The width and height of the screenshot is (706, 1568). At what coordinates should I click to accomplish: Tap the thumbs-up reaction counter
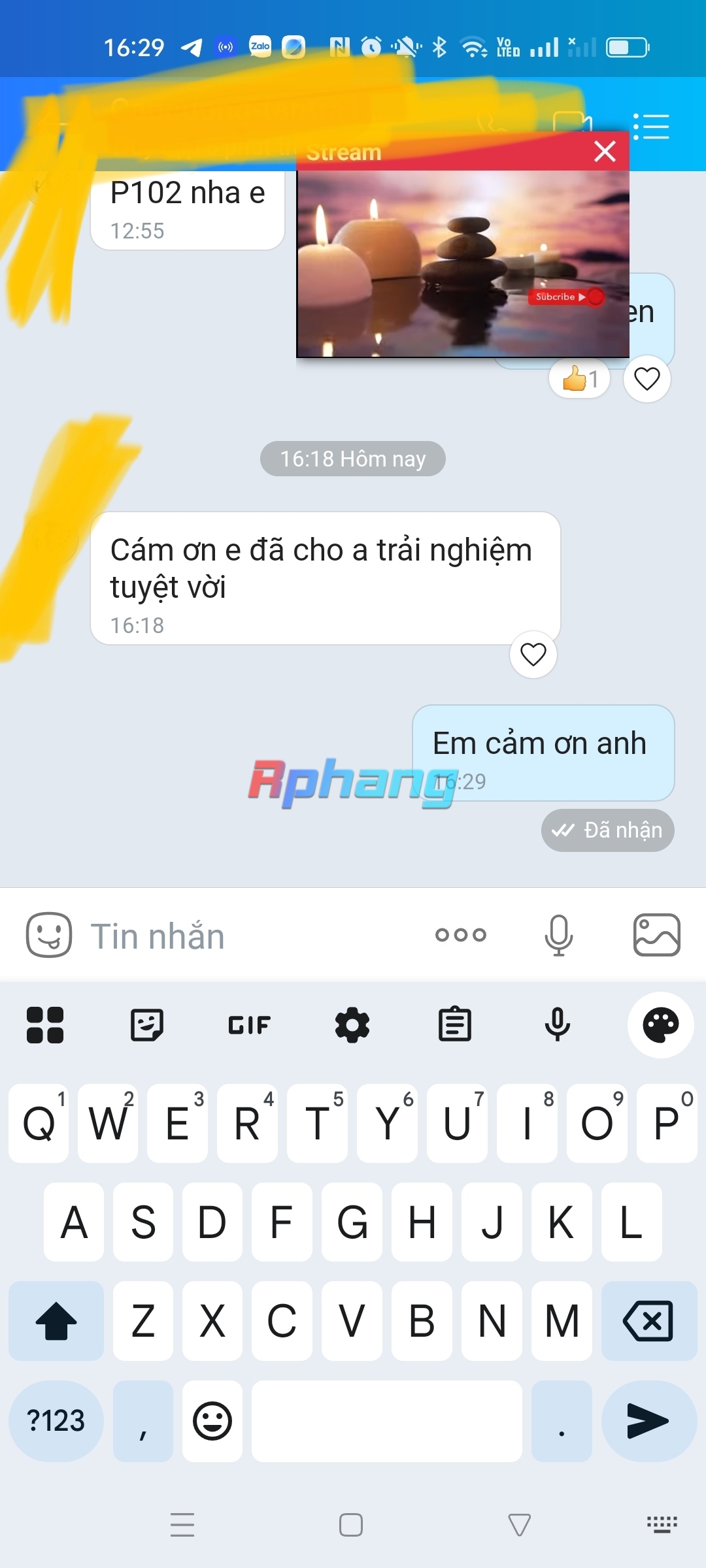click(x=580, y=379)
